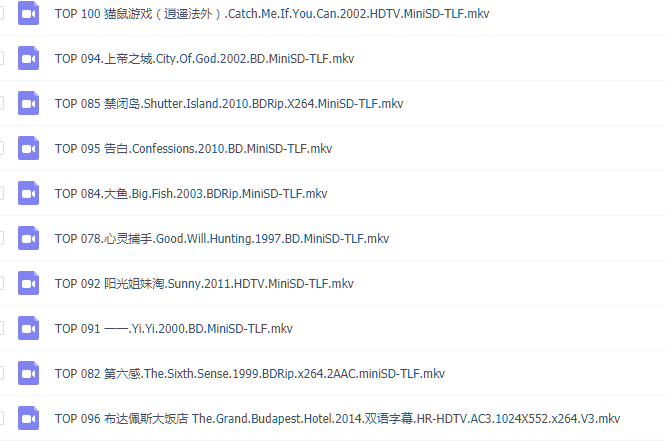
Task: Open the Big.Fish.2003 file
Action: click(190, 194)
